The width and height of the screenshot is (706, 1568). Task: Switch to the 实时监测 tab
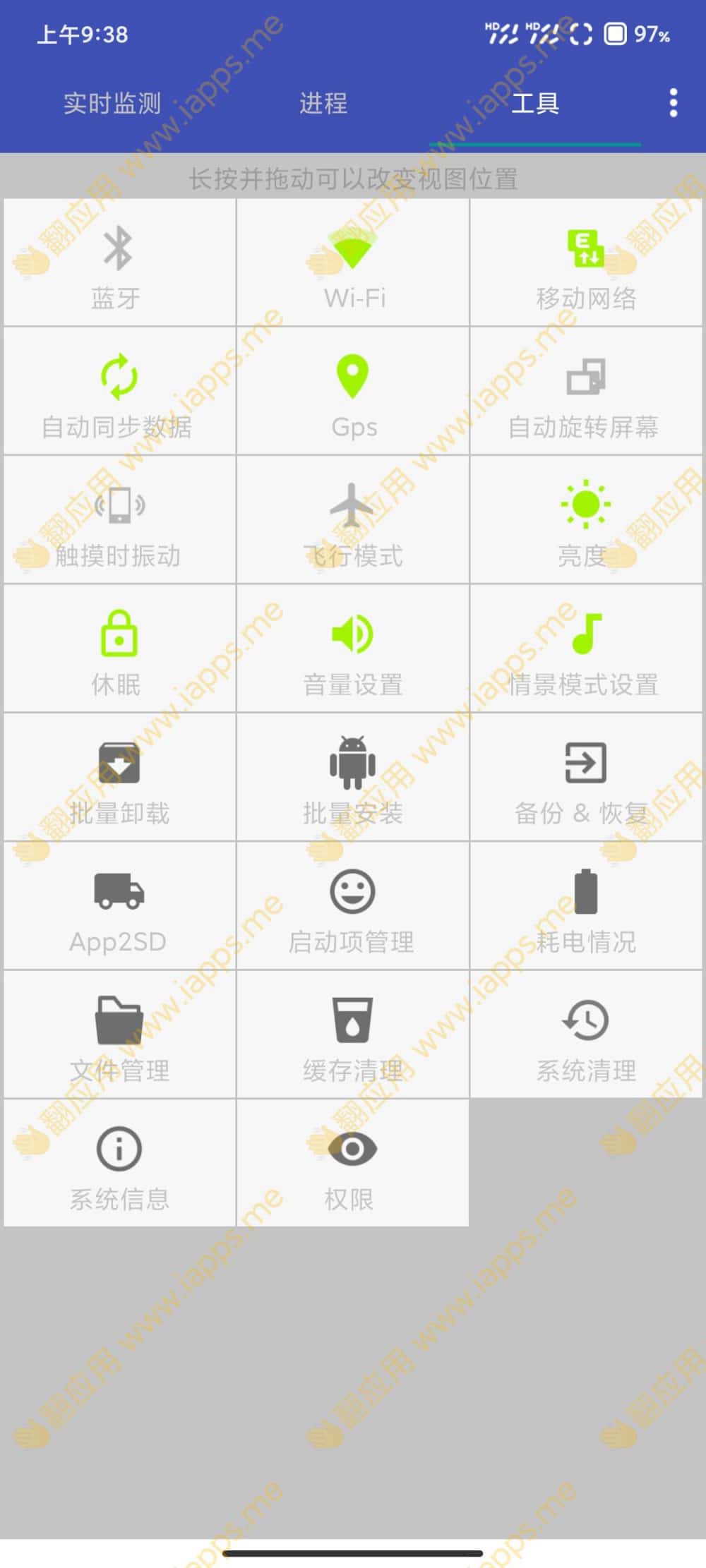(112, 104)
